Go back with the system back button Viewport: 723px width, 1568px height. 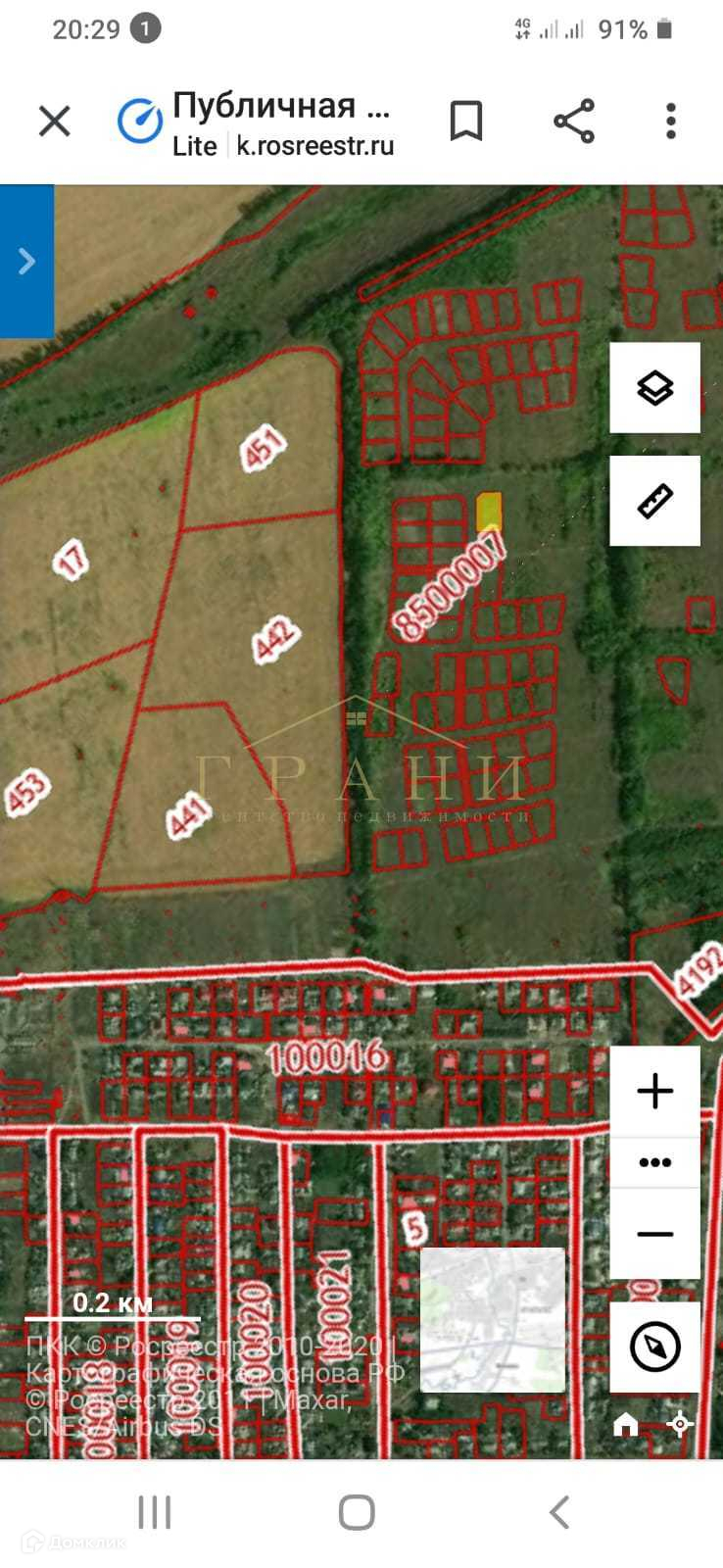(559, 1512)
